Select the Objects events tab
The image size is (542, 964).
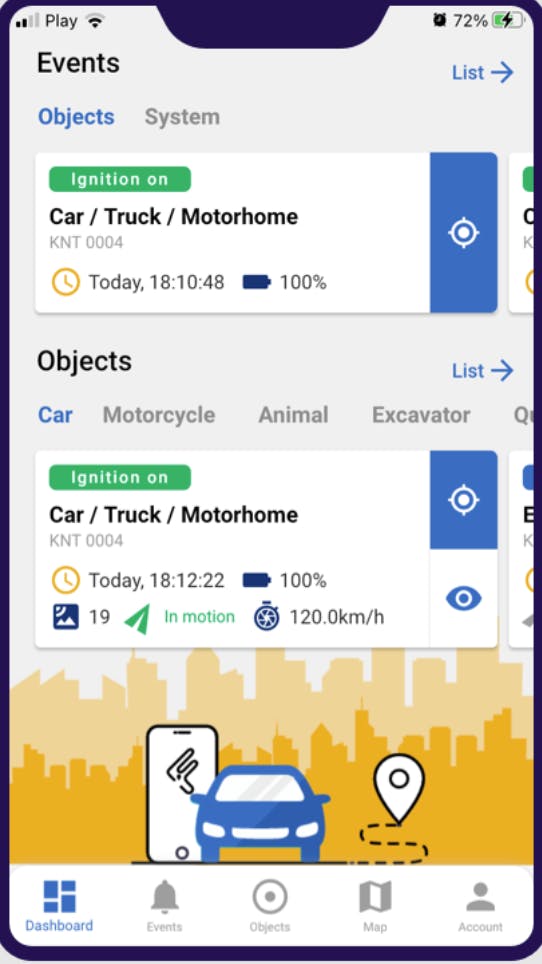76,117
